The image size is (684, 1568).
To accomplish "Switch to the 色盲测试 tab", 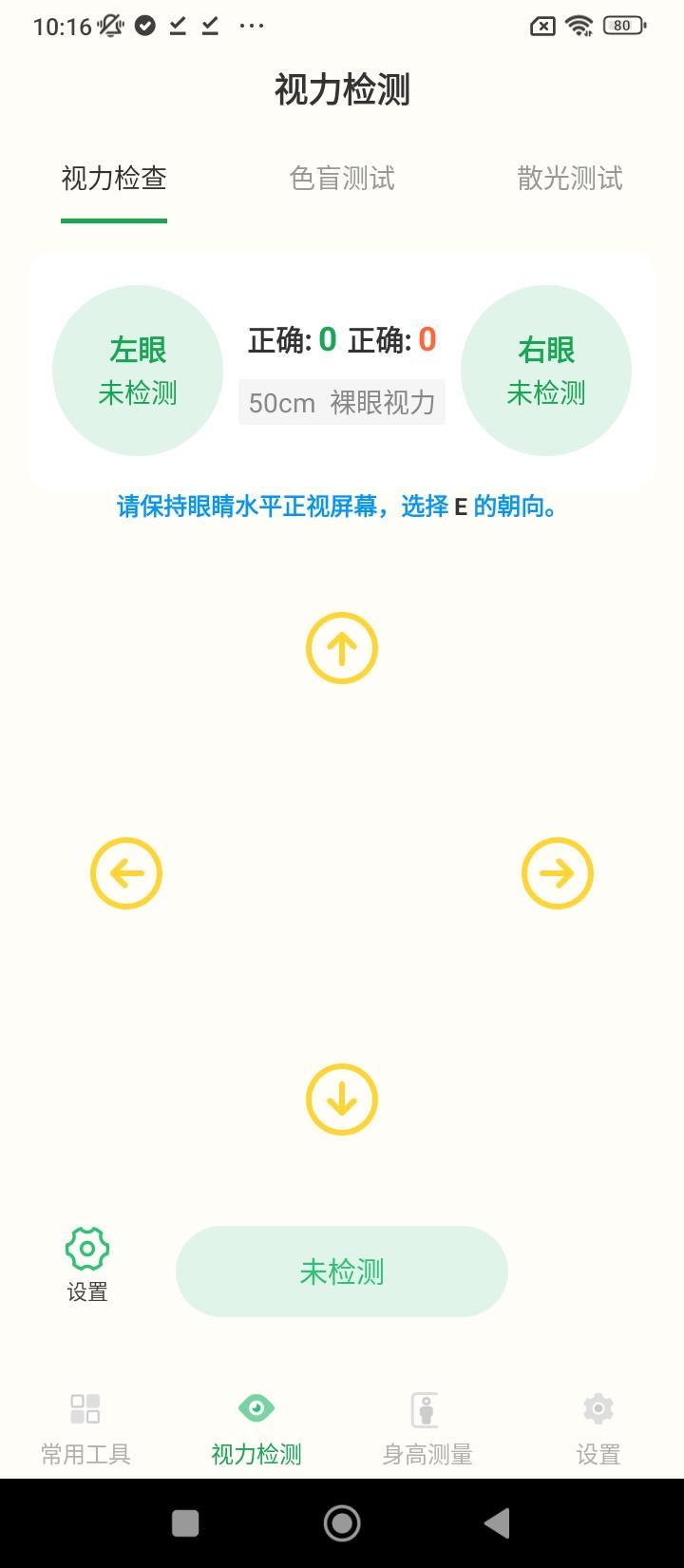I will tap(343, 179).
